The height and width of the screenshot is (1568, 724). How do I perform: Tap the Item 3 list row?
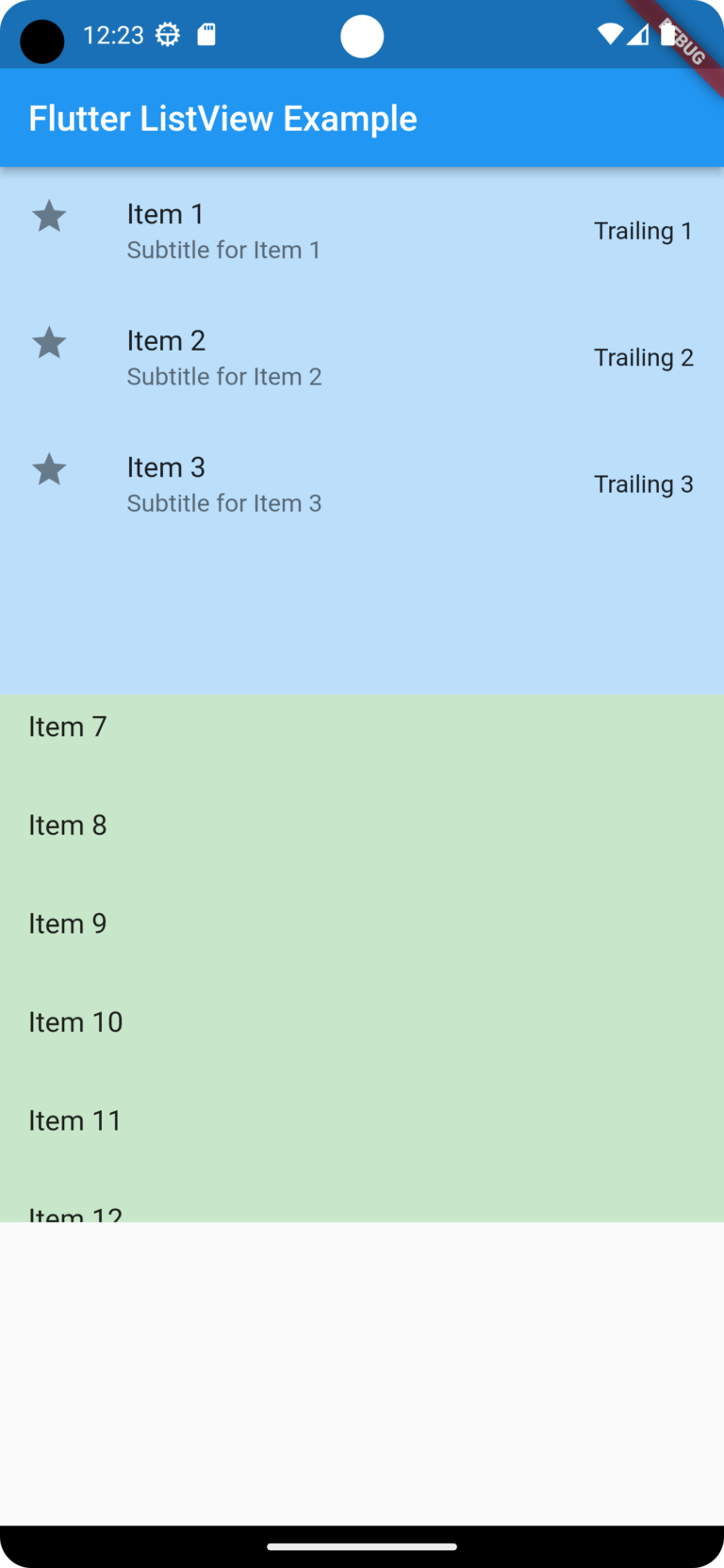pos(362,483)
